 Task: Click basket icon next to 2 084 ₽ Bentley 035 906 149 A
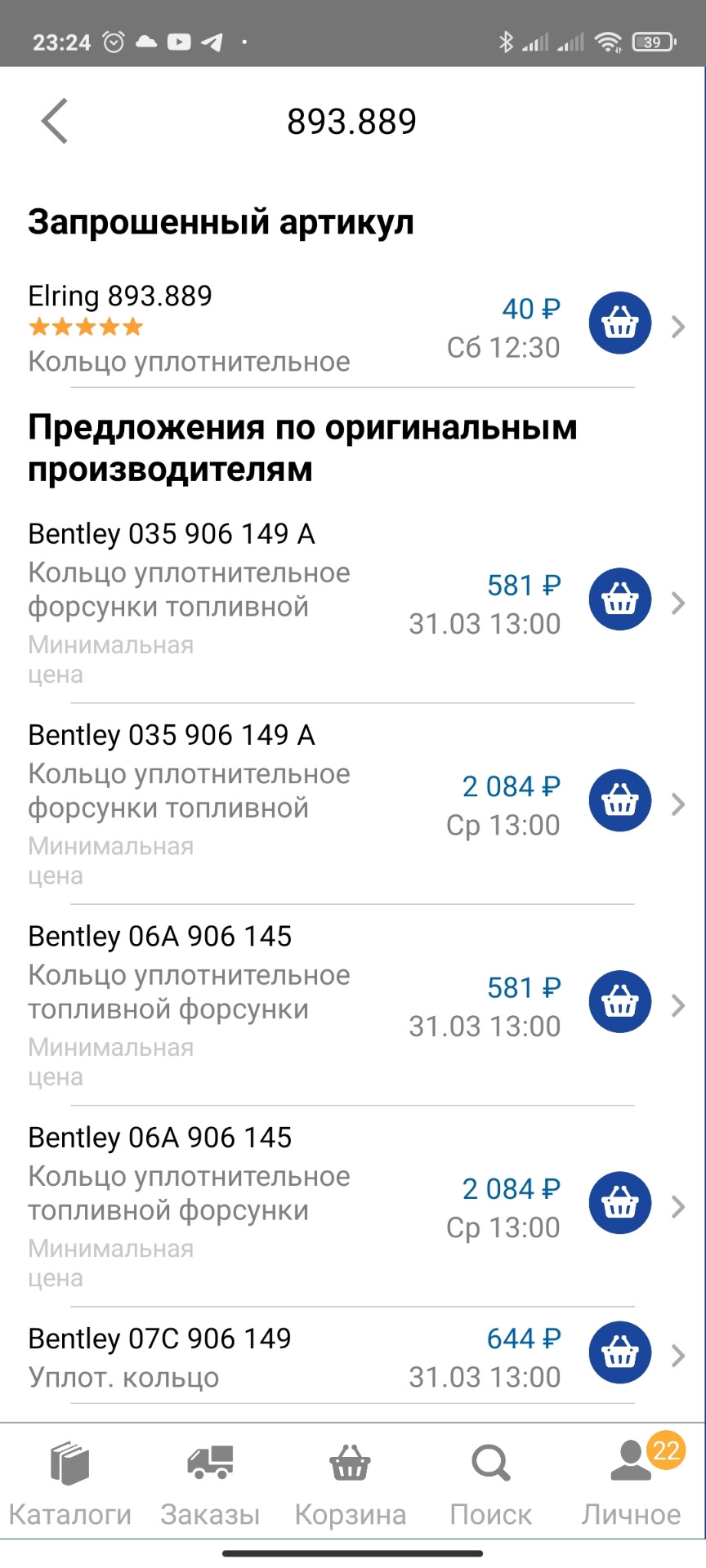coord(619,800)
